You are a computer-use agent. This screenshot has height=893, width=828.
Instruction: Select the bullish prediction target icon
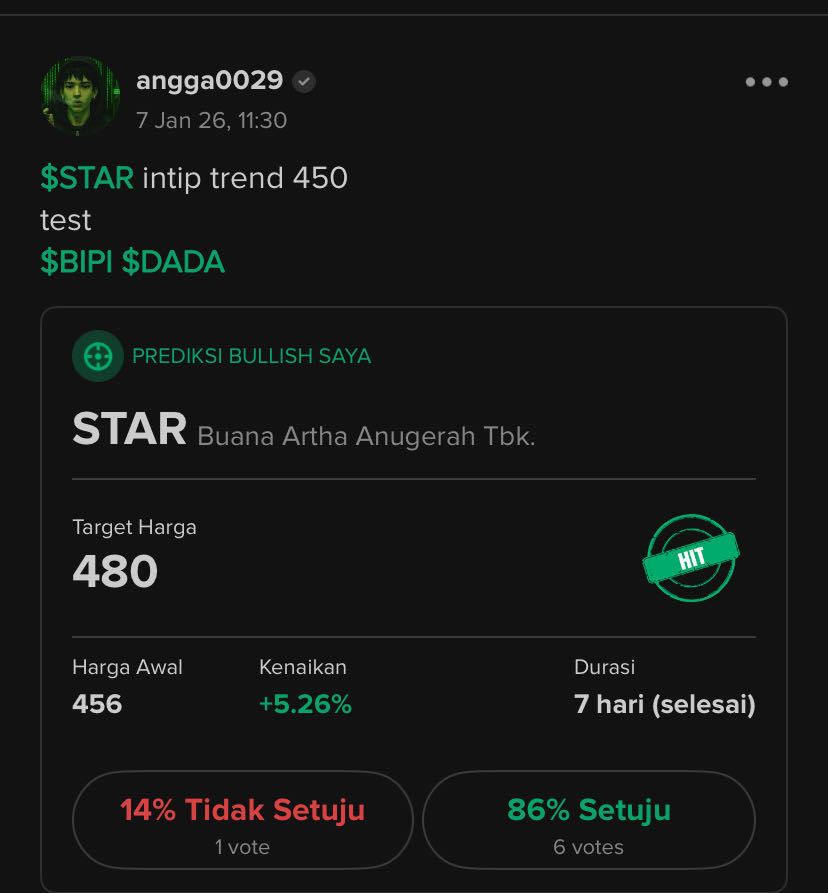coord(97,355)
